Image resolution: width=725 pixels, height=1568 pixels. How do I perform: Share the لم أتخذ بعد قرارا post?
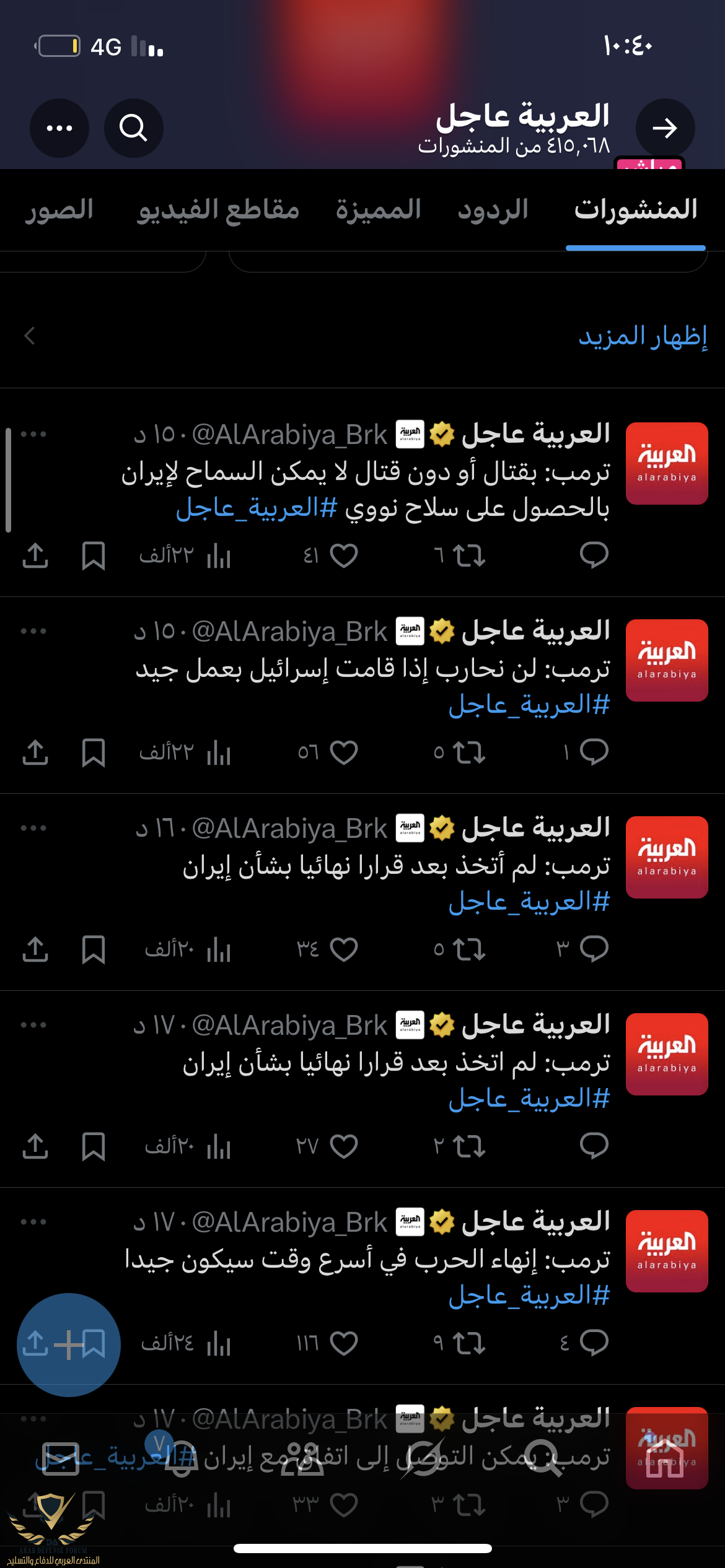pos(35,949)
